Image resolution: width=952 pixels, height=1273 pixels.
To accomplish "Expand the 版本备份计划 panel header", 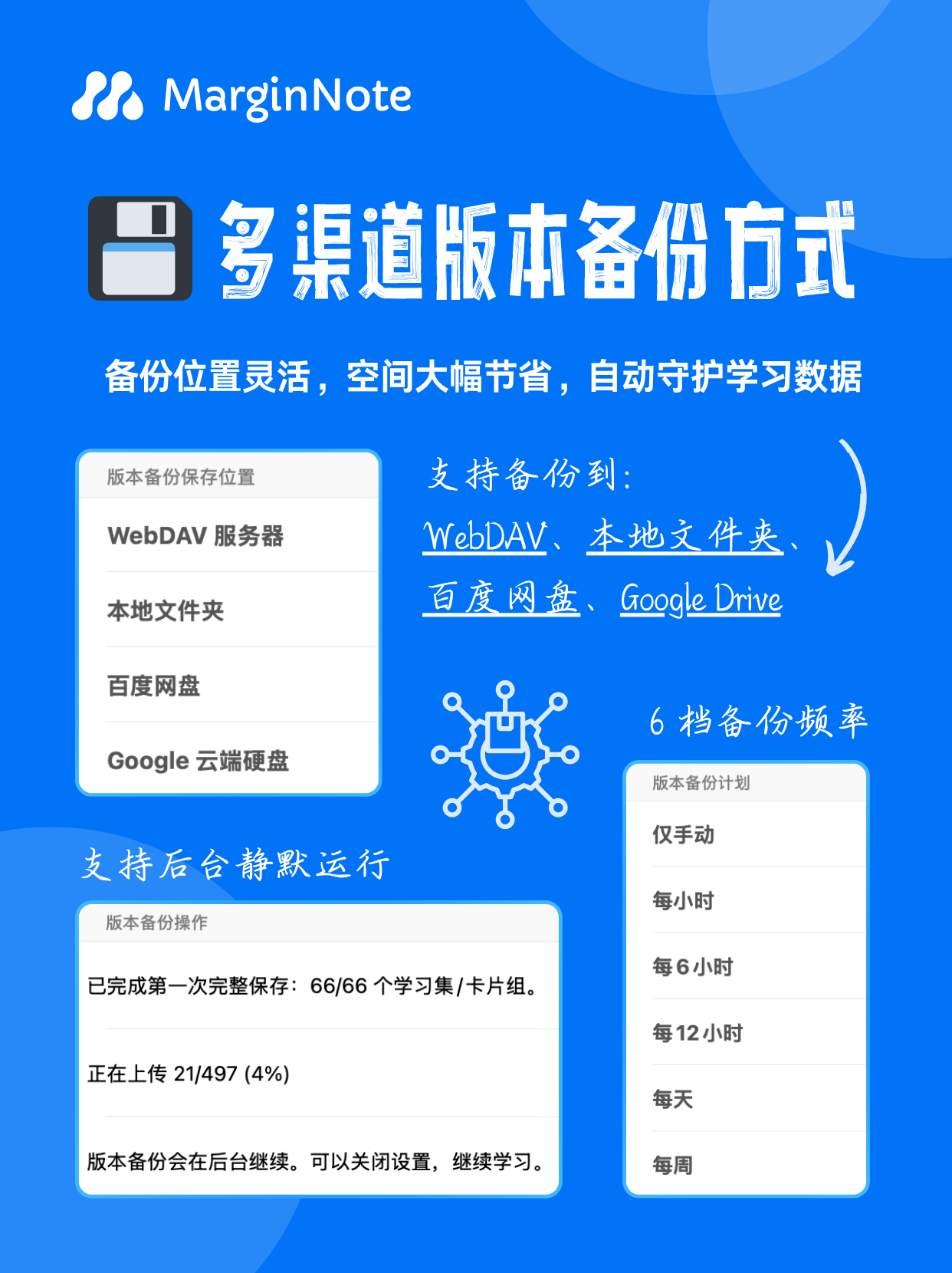I will click(x=701, y=783).
